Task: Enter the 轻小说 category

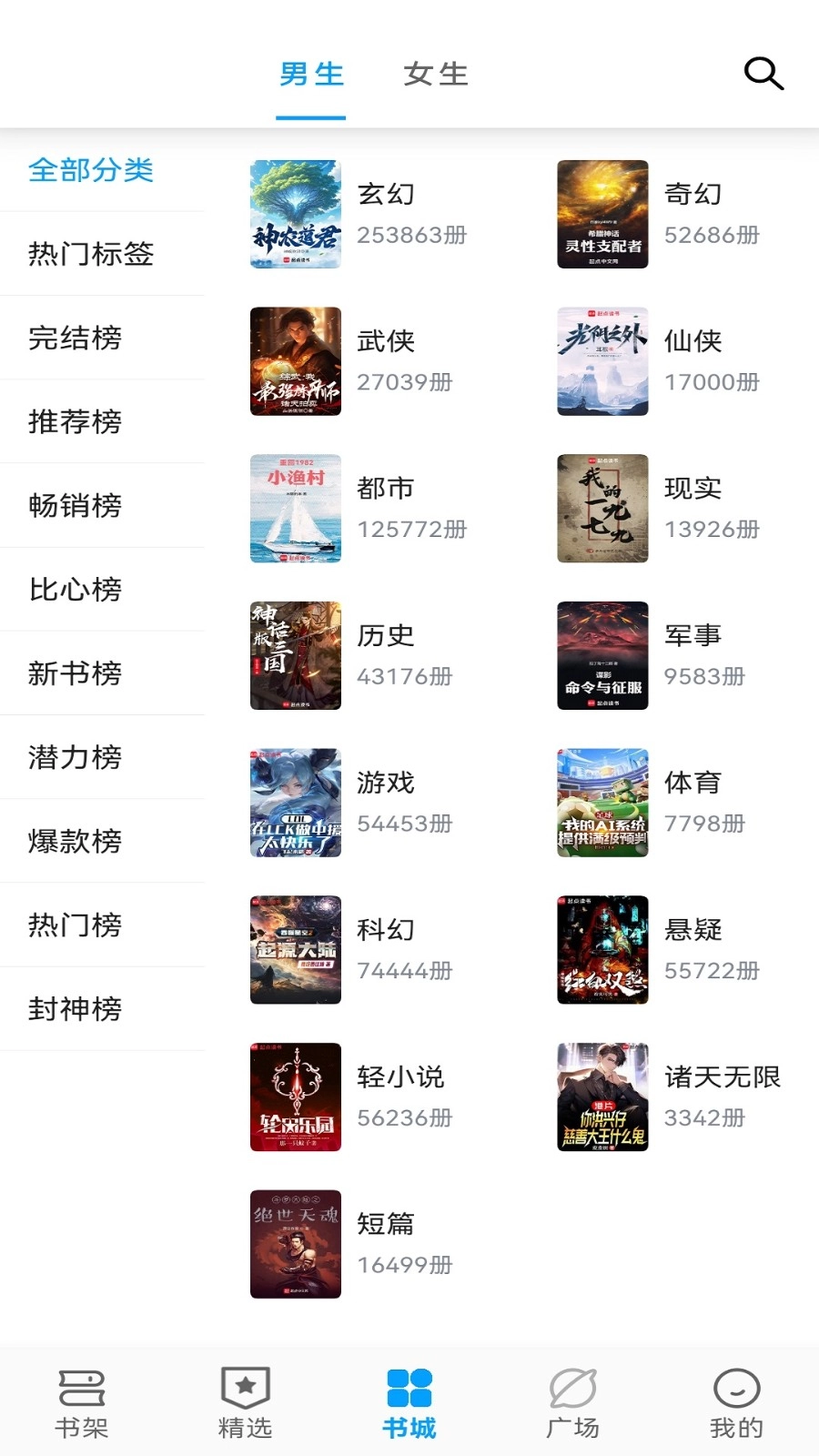Action: (400, 1077)
